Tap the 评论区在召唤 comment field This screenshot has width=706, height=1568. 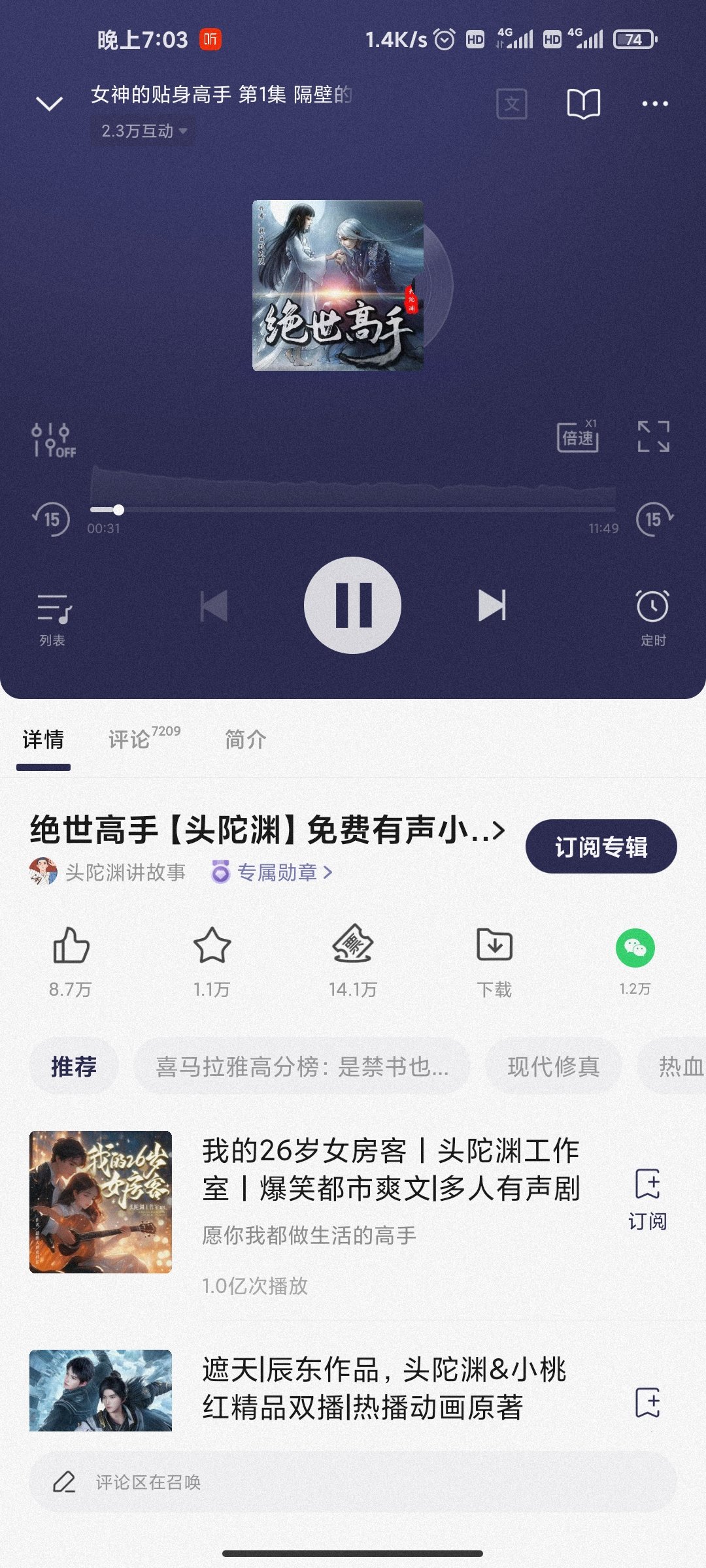353,1482
